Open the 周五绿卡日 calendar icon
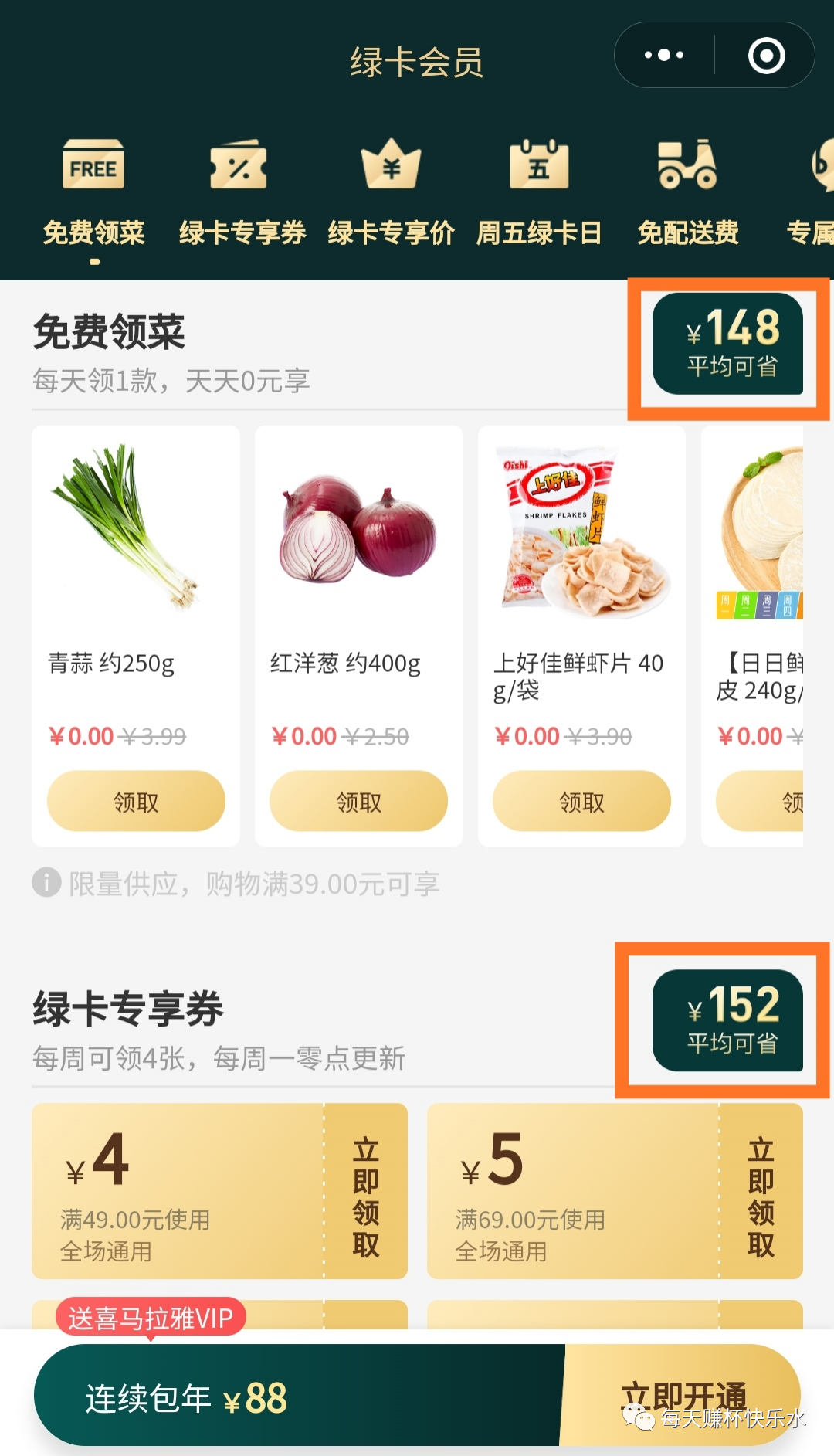The height and width of the screenshot is (1456, 834). 539,165
